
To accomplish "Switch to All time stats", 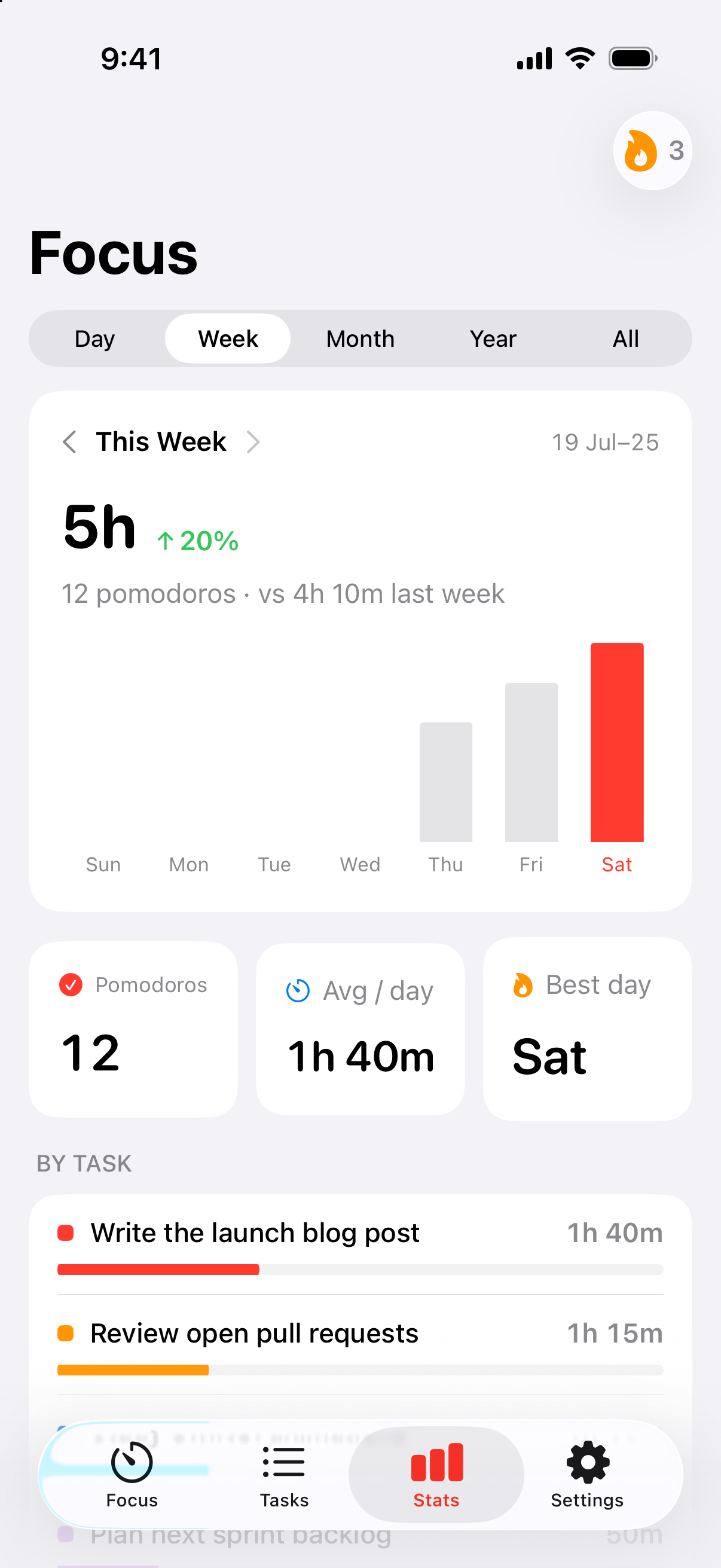I will (625, 338).
